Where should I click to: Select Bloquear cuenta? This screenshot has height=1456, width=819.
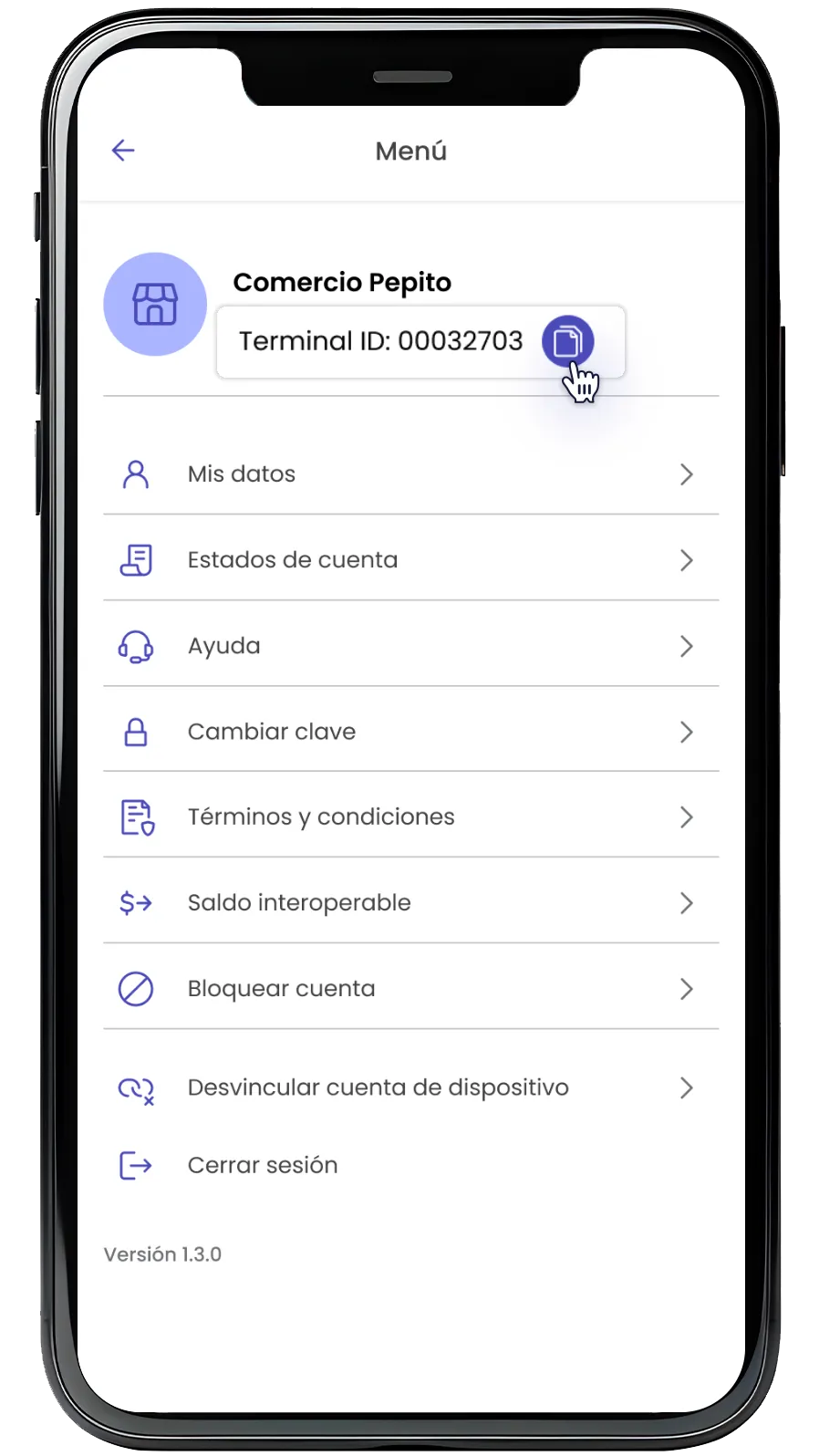point(410,989)
